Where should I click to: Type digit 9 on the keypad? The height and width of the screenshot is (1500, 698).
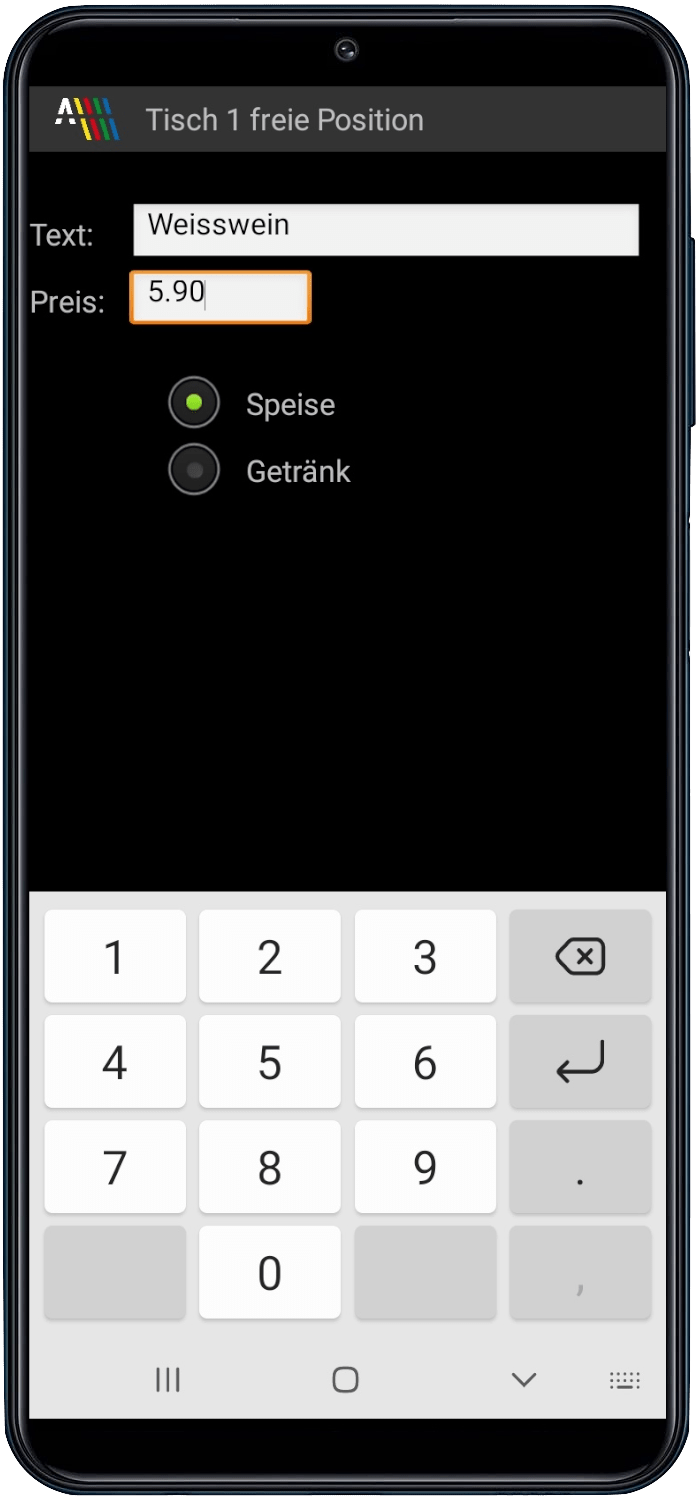coord(425,1167)
